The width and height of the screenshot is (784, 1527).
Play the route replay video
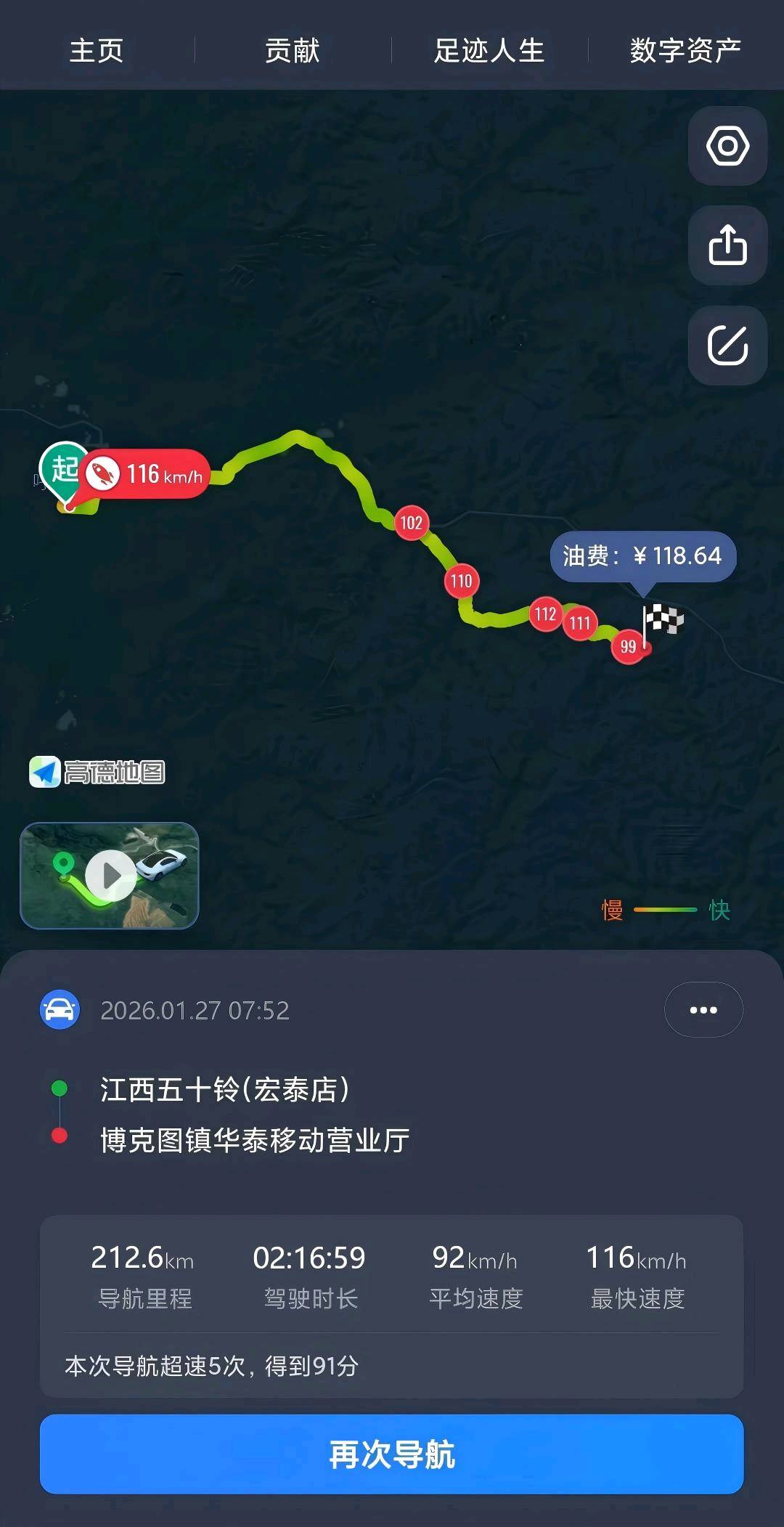[x=110, y=876]
